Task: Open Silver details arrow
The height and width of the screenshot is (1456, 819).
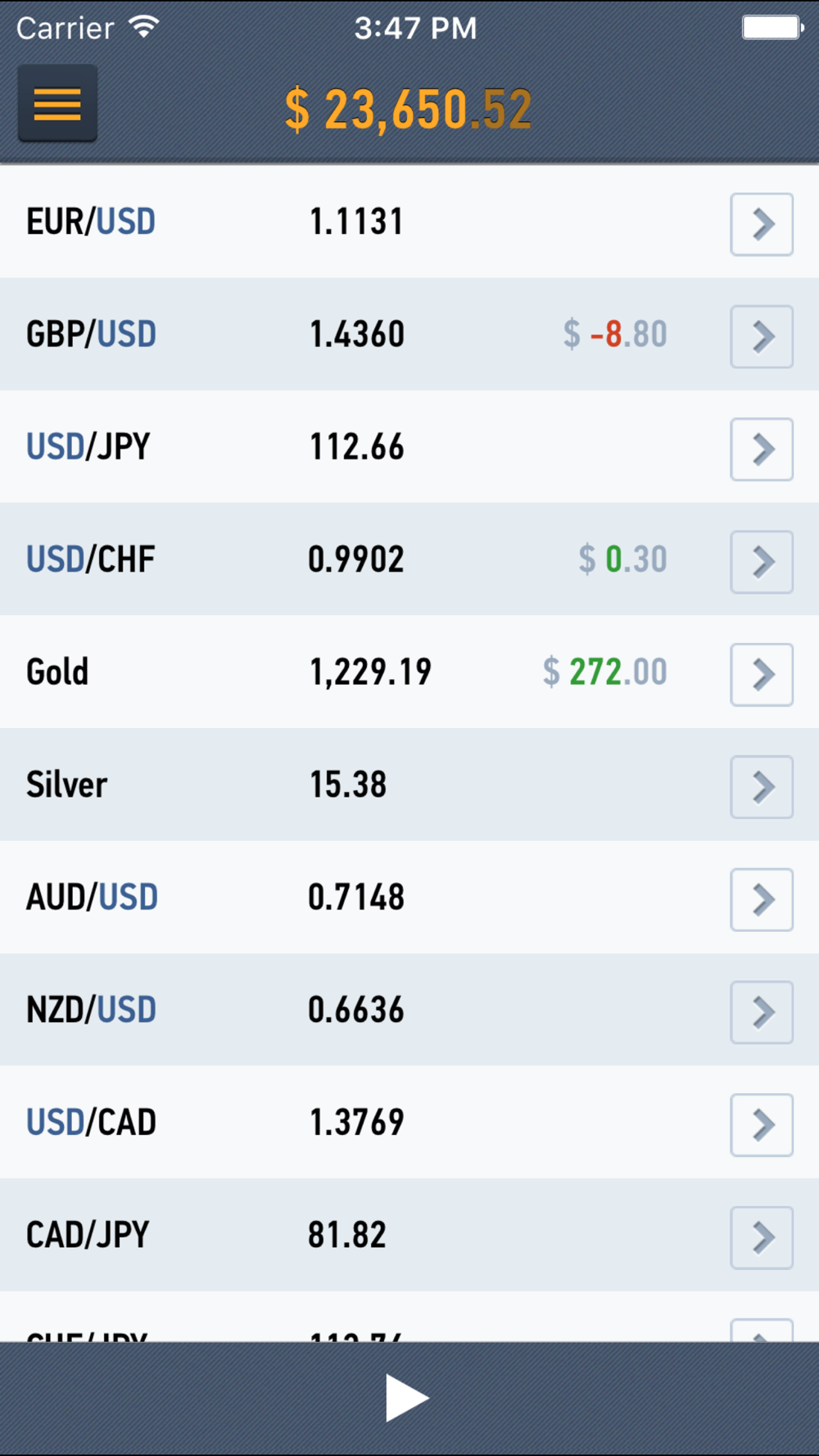Action: click(x=762, y=787)
